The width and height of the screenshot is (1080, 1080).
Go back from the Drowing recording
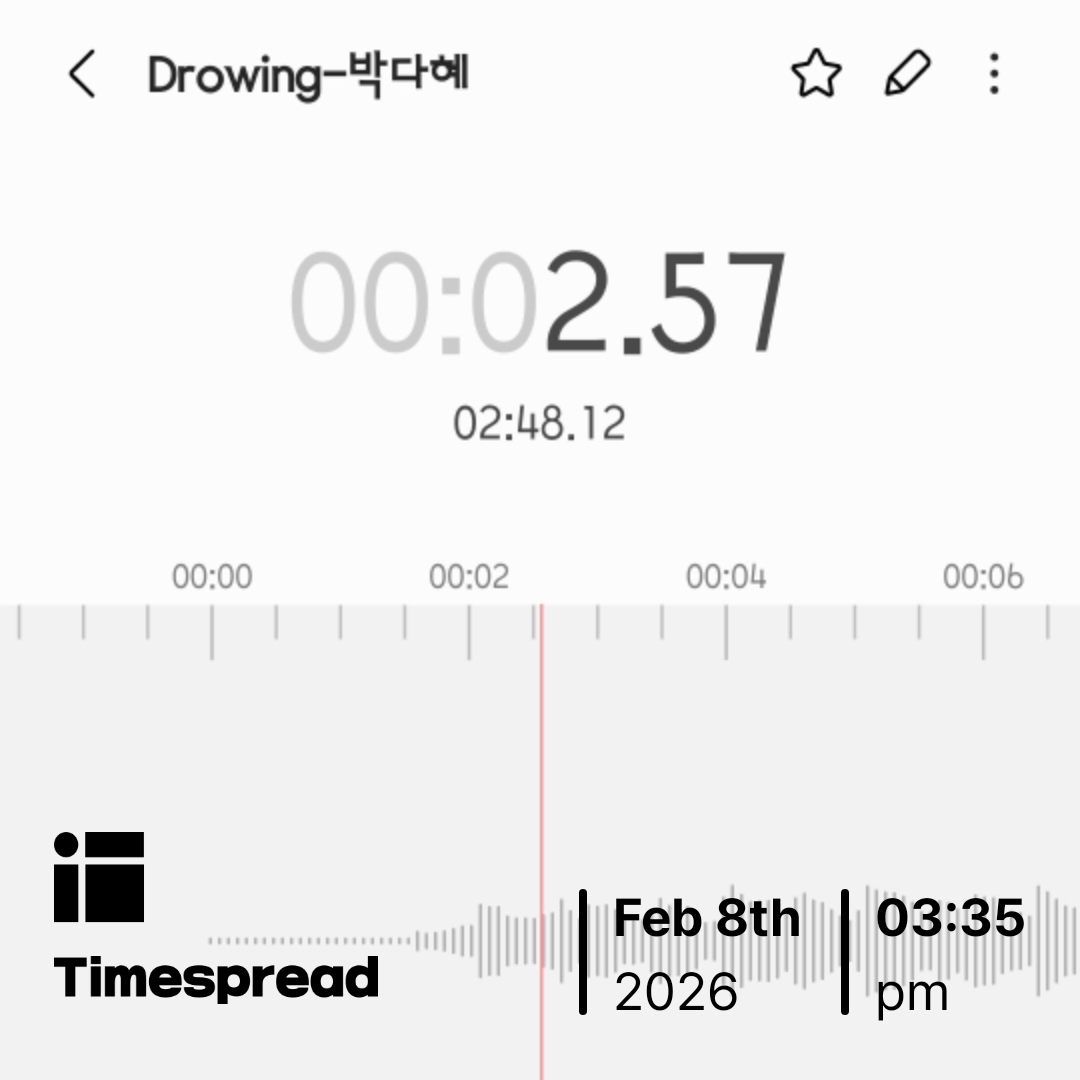(x=82, y=75)
